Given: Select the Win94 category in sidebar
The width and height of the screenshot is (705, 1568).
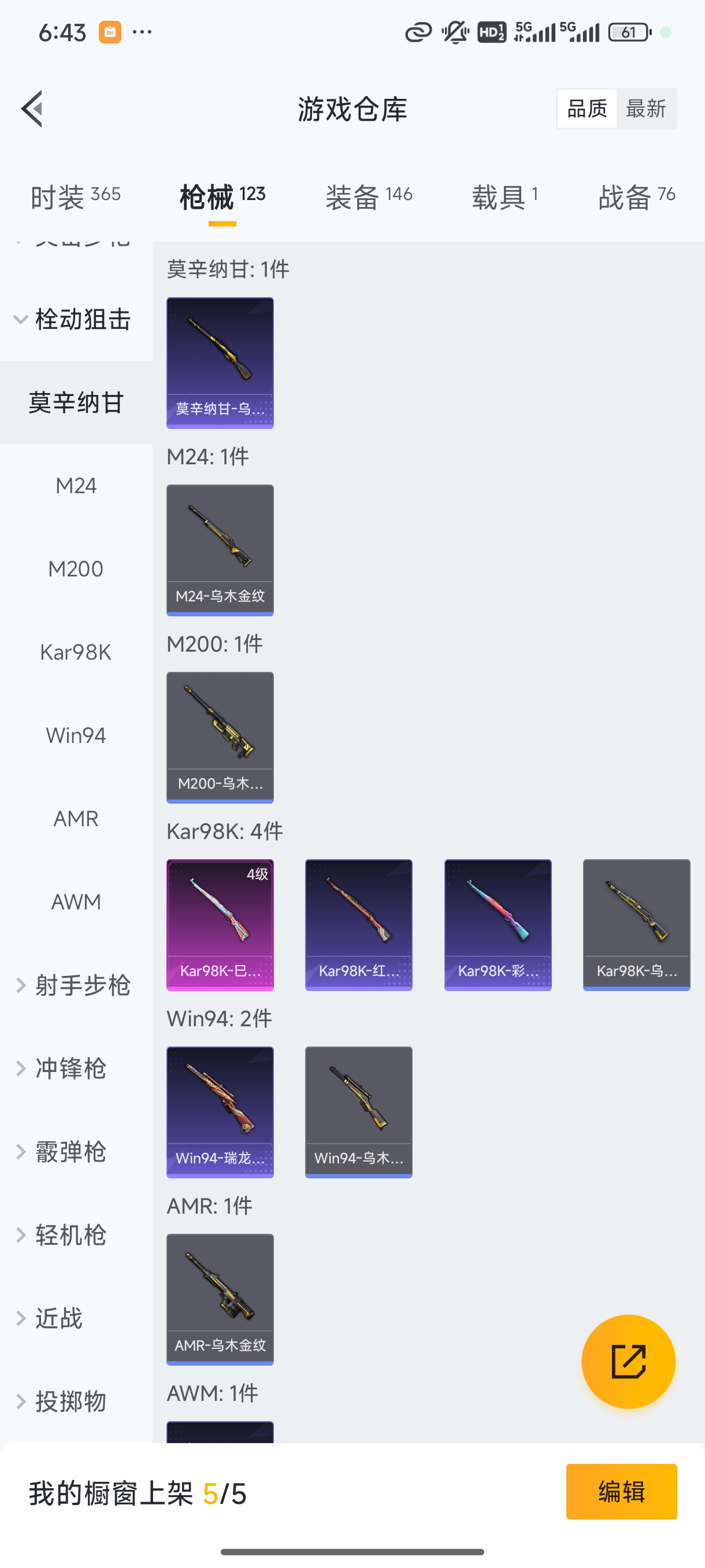Looking at the screenshot, I should tap(76, 735).
